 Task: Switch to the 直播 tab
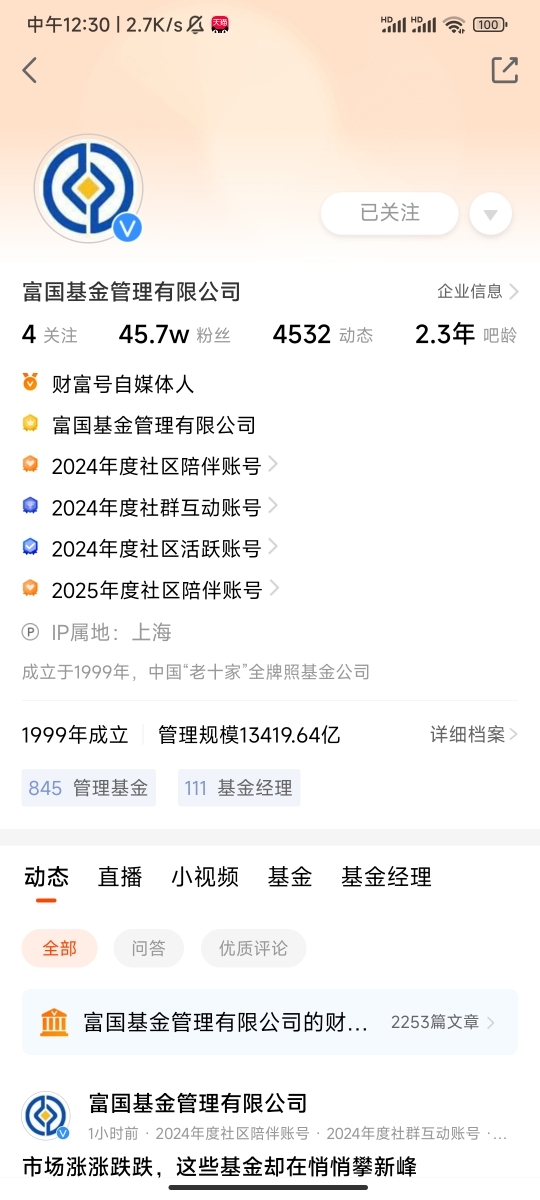pos(120,877)
